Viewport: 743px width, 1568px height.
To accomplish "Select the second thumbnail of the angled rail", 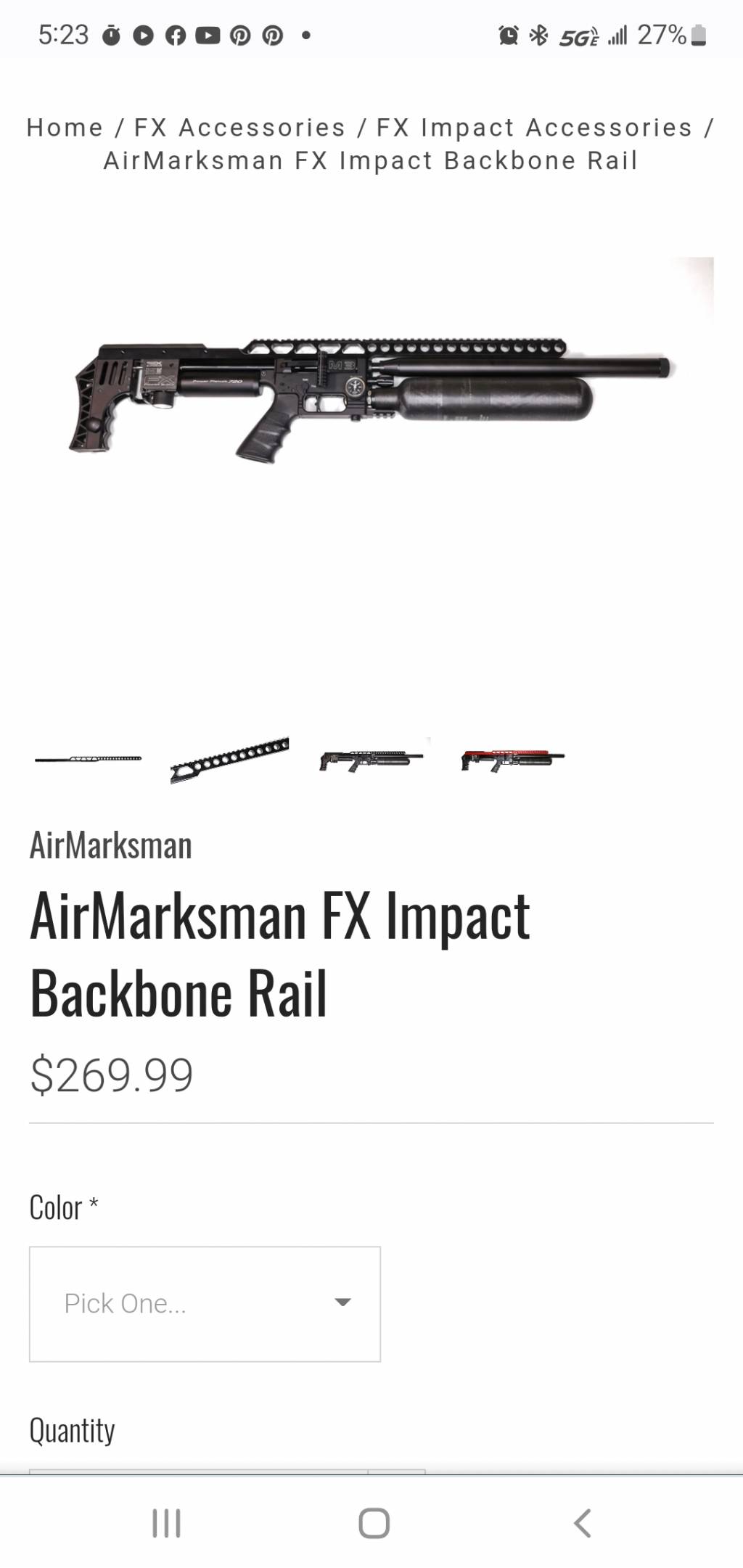I will [229, 760].
